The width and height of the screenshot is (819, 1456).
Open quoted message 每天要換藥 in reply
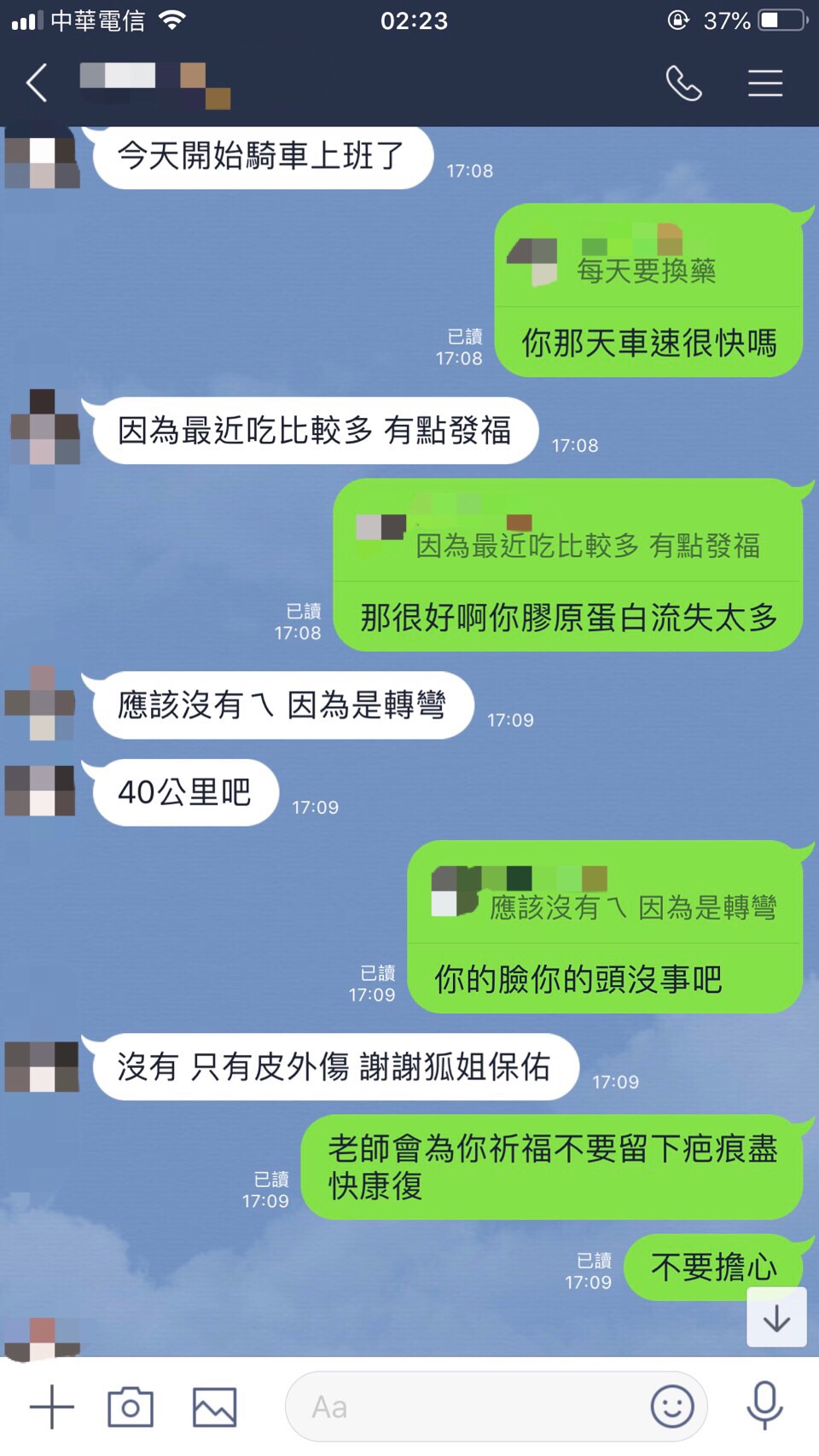(646, 270)
